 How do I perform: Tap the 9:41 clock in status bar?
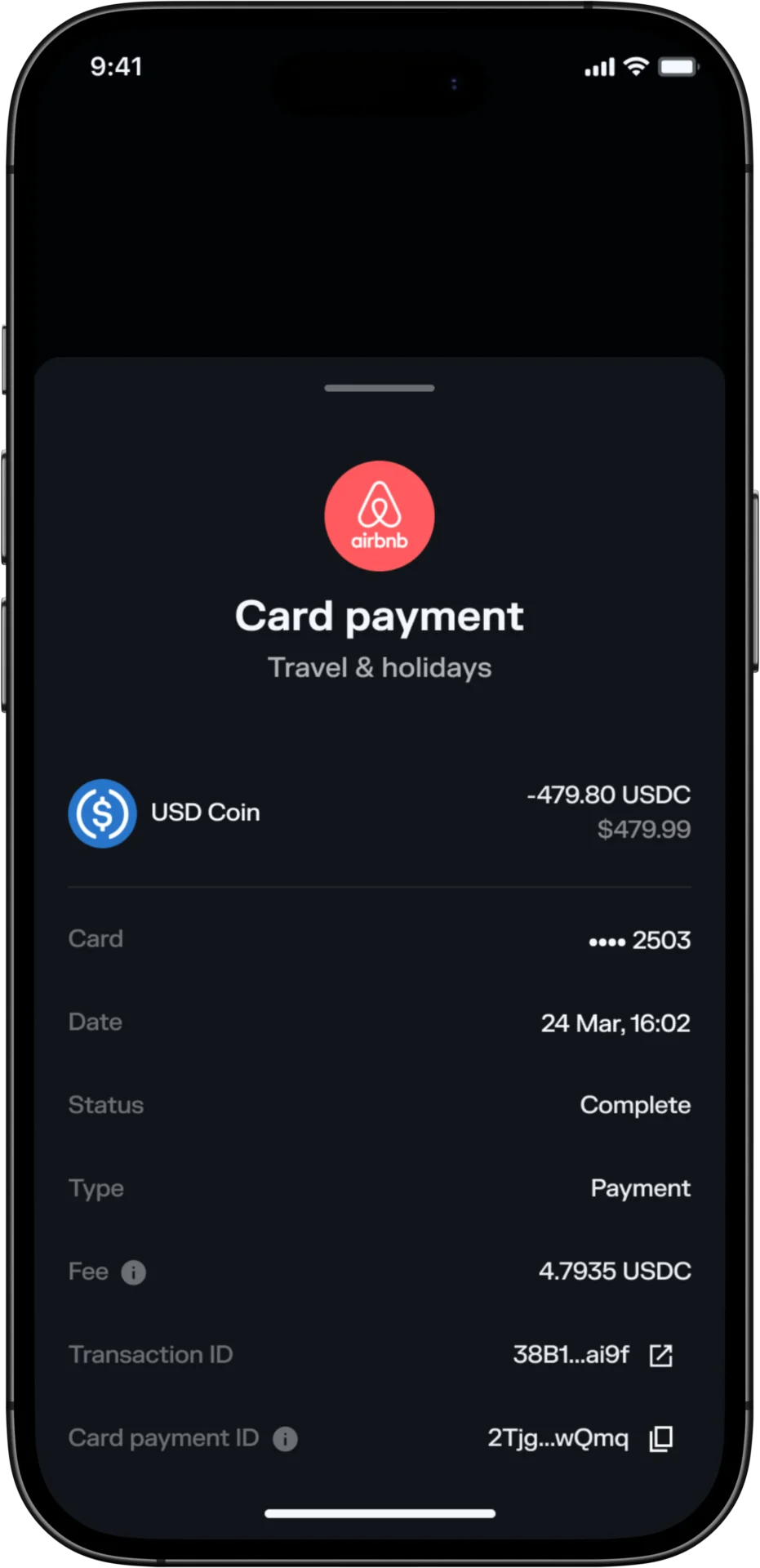[x=117, y=67]
